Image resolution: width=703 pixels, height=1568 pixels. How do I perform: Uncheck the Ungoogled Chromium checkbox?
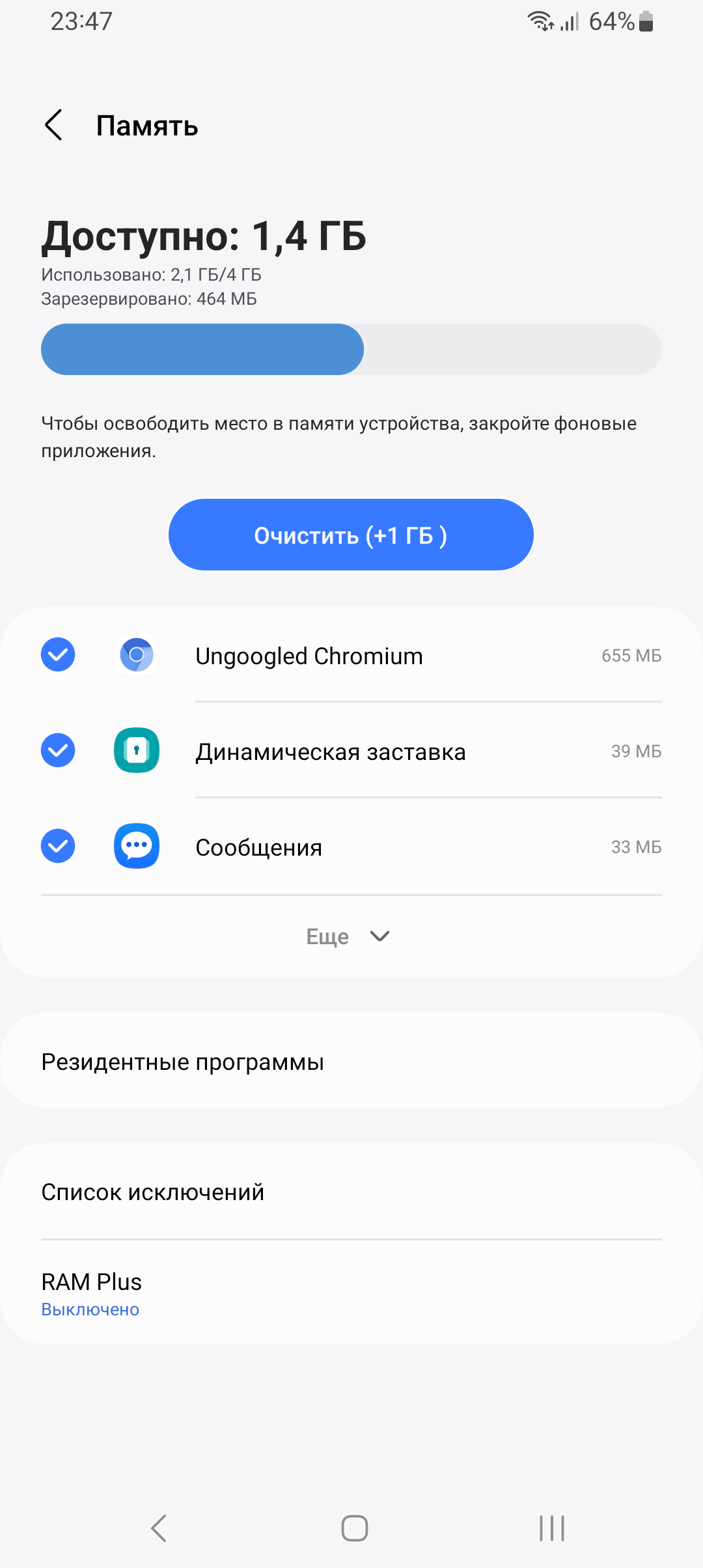point(58,654)
